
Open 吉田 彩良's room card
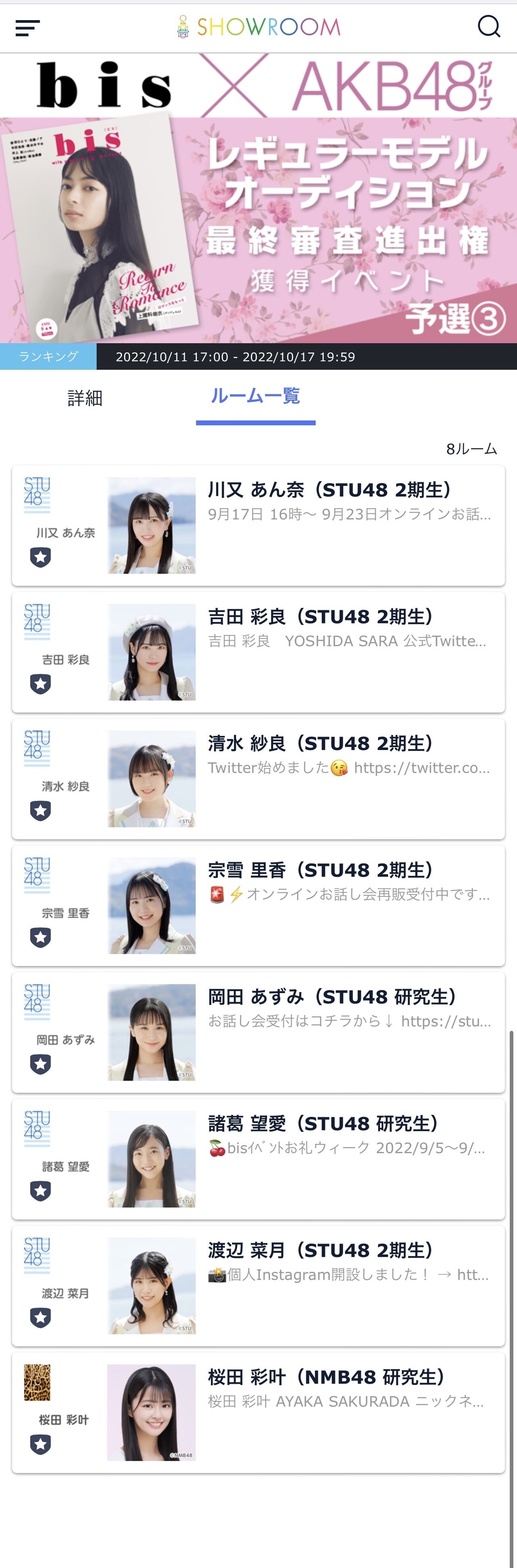258,652
